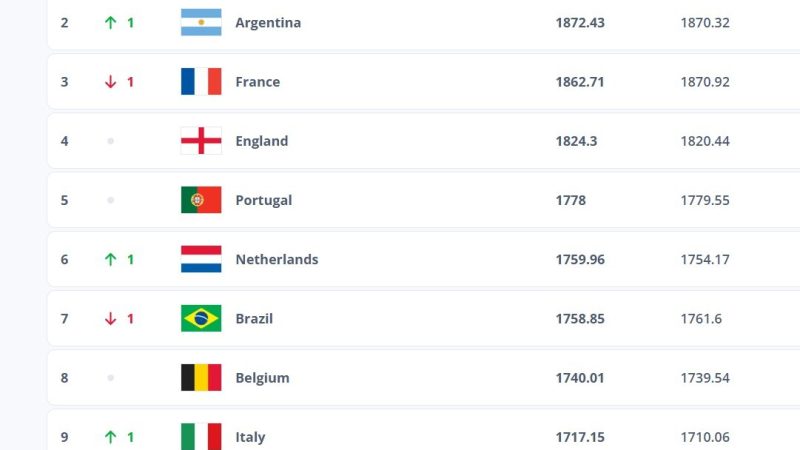Open Italy's ranking row
Image resolution: width=800 pixels, height=450 pixels.
click(x=250, y=437)
